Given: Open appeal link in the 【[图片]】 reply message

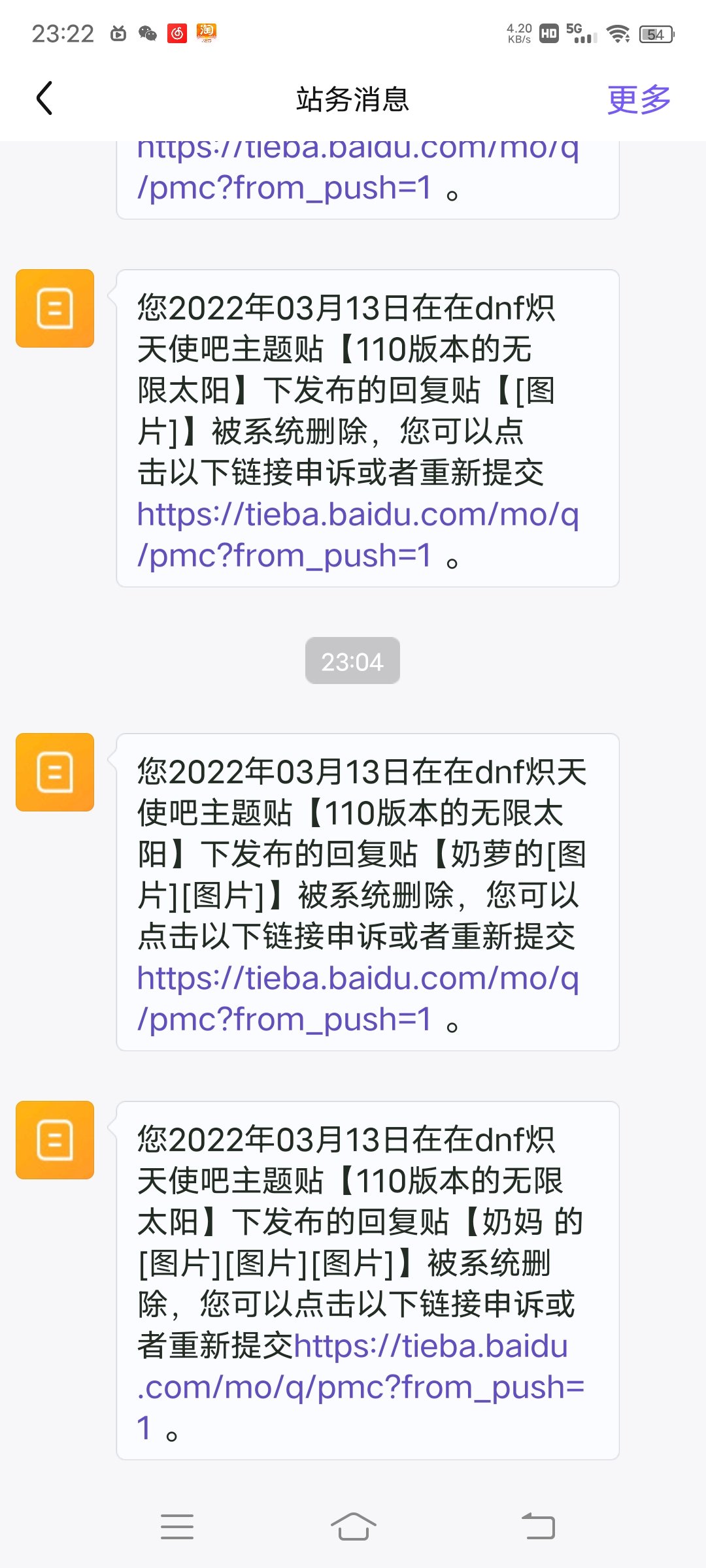Looking at the screenshot, I should (x=358, y=534).
